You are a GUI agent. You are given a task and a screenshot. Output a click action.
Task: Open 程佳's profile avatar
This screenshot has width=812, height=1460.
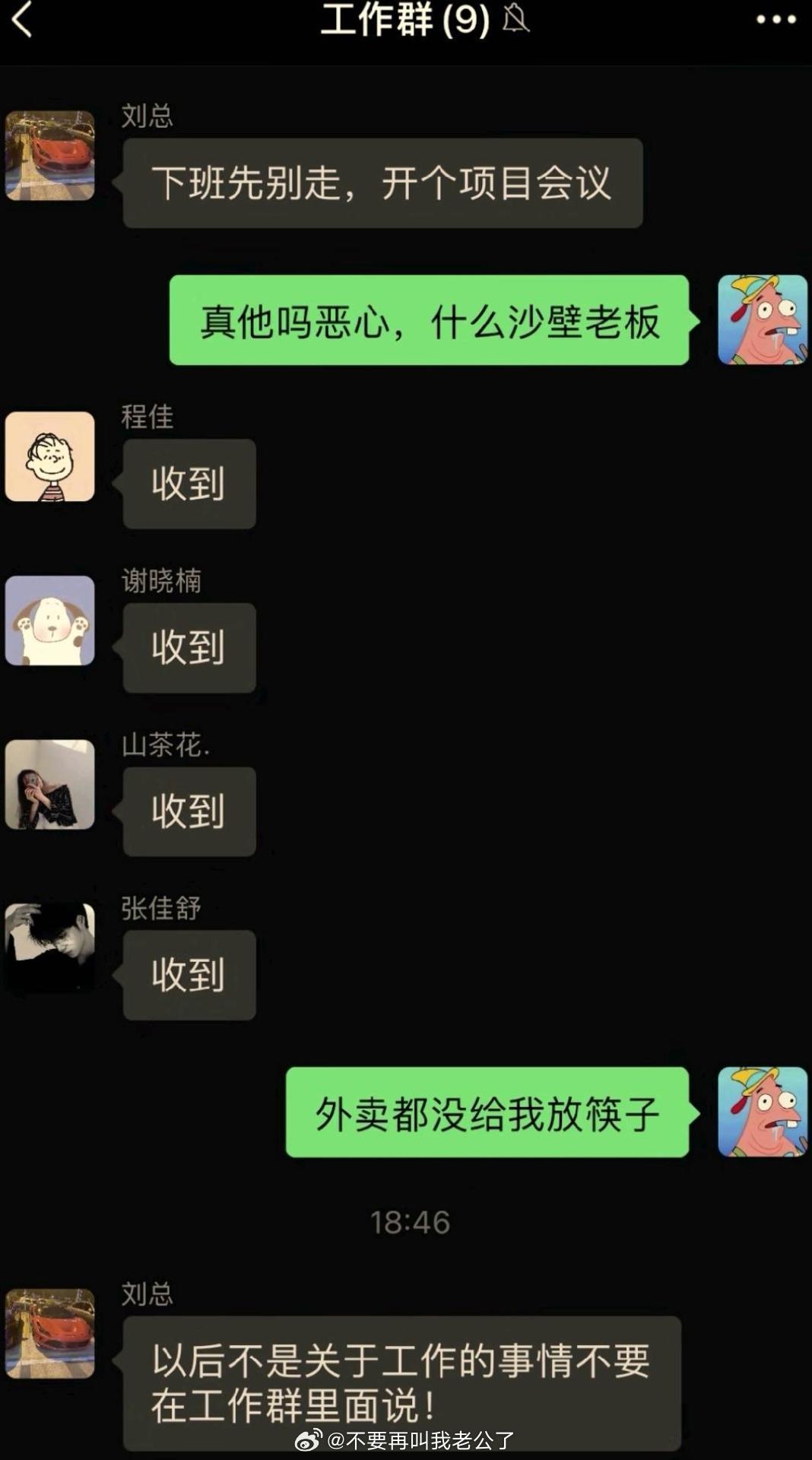[x=50, y=456]
